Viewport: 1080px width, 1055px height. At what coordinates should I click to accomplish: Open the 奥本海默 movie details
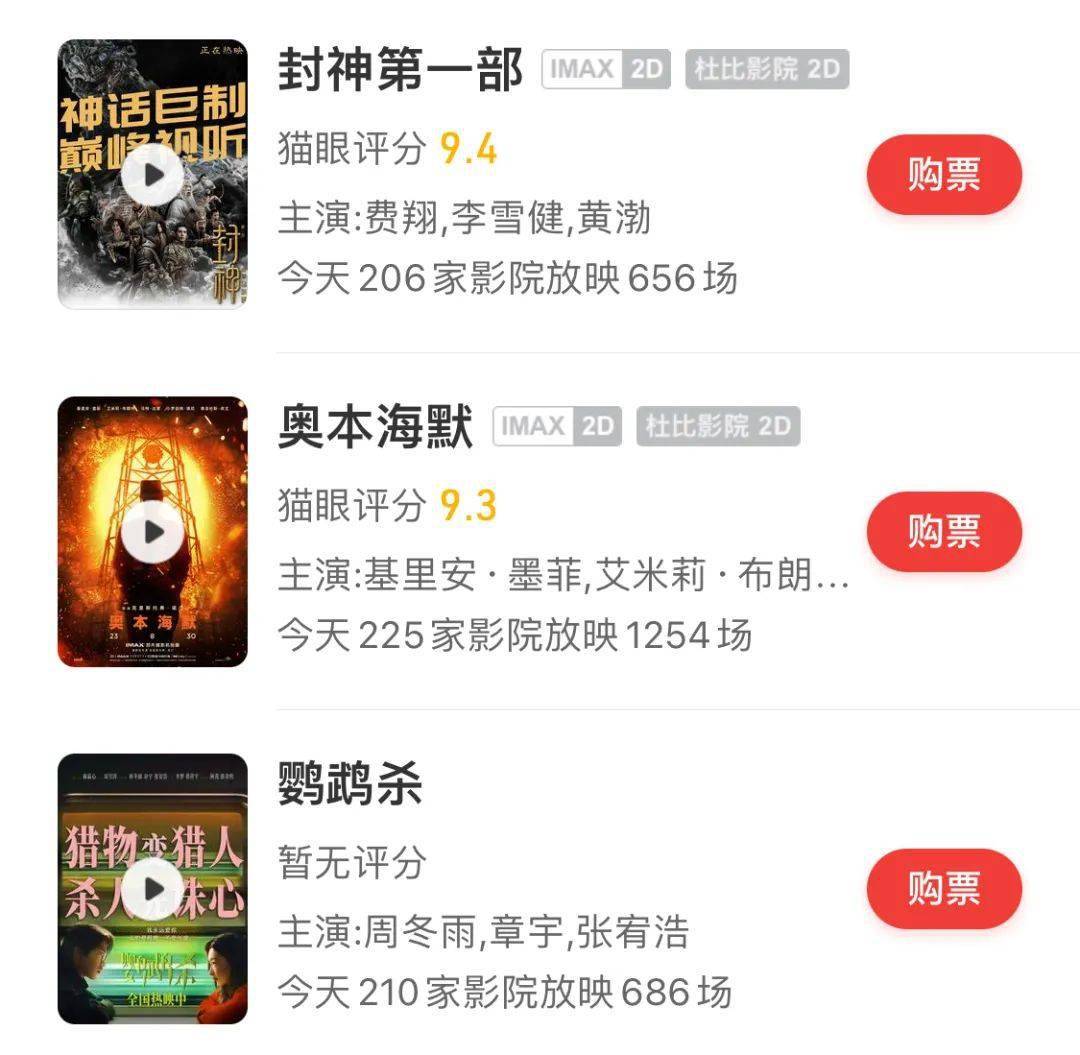pos(376,428)
